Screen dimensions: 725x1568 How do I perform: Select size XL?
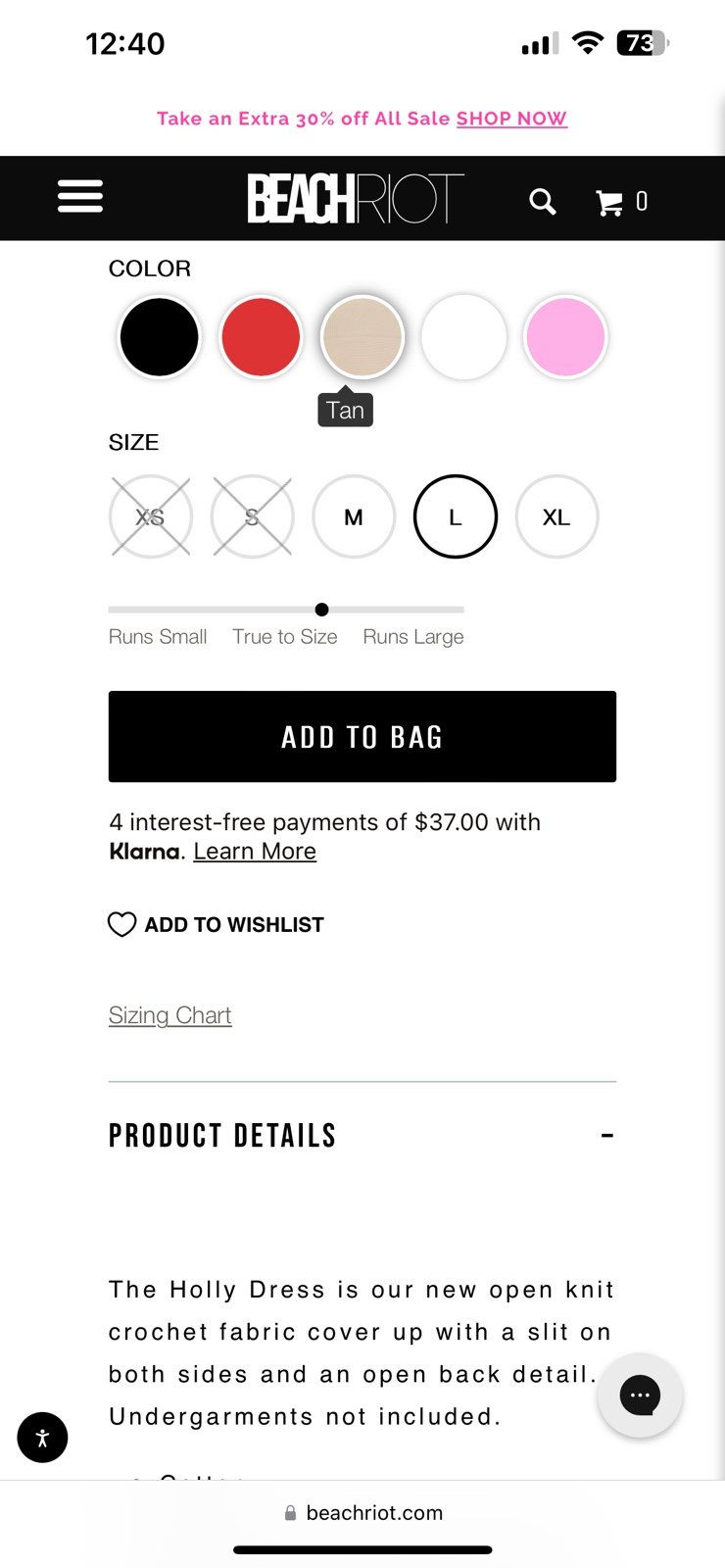[x=556, y=516]
